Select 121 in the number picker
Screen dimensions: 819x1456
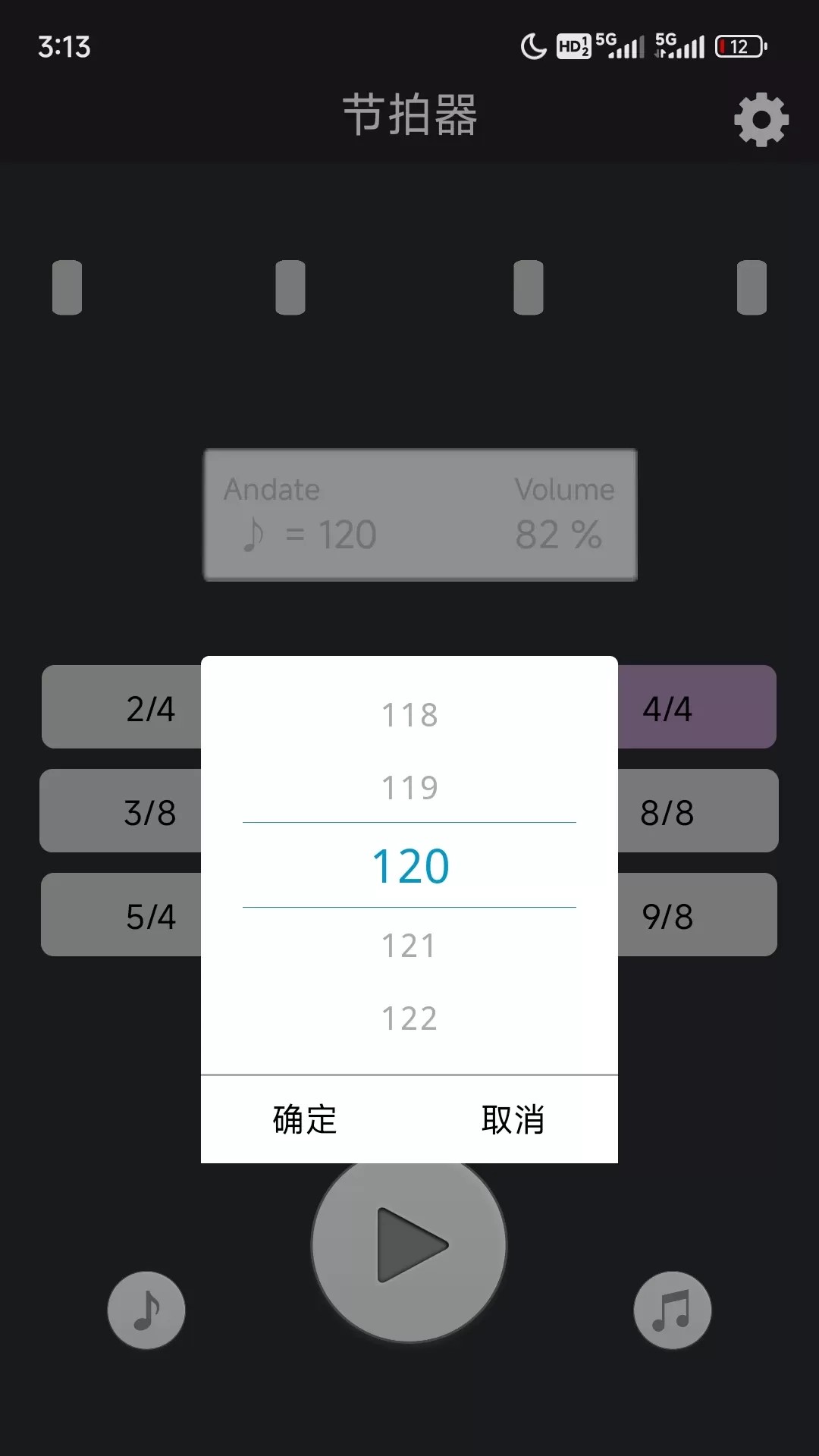point(409,946)
